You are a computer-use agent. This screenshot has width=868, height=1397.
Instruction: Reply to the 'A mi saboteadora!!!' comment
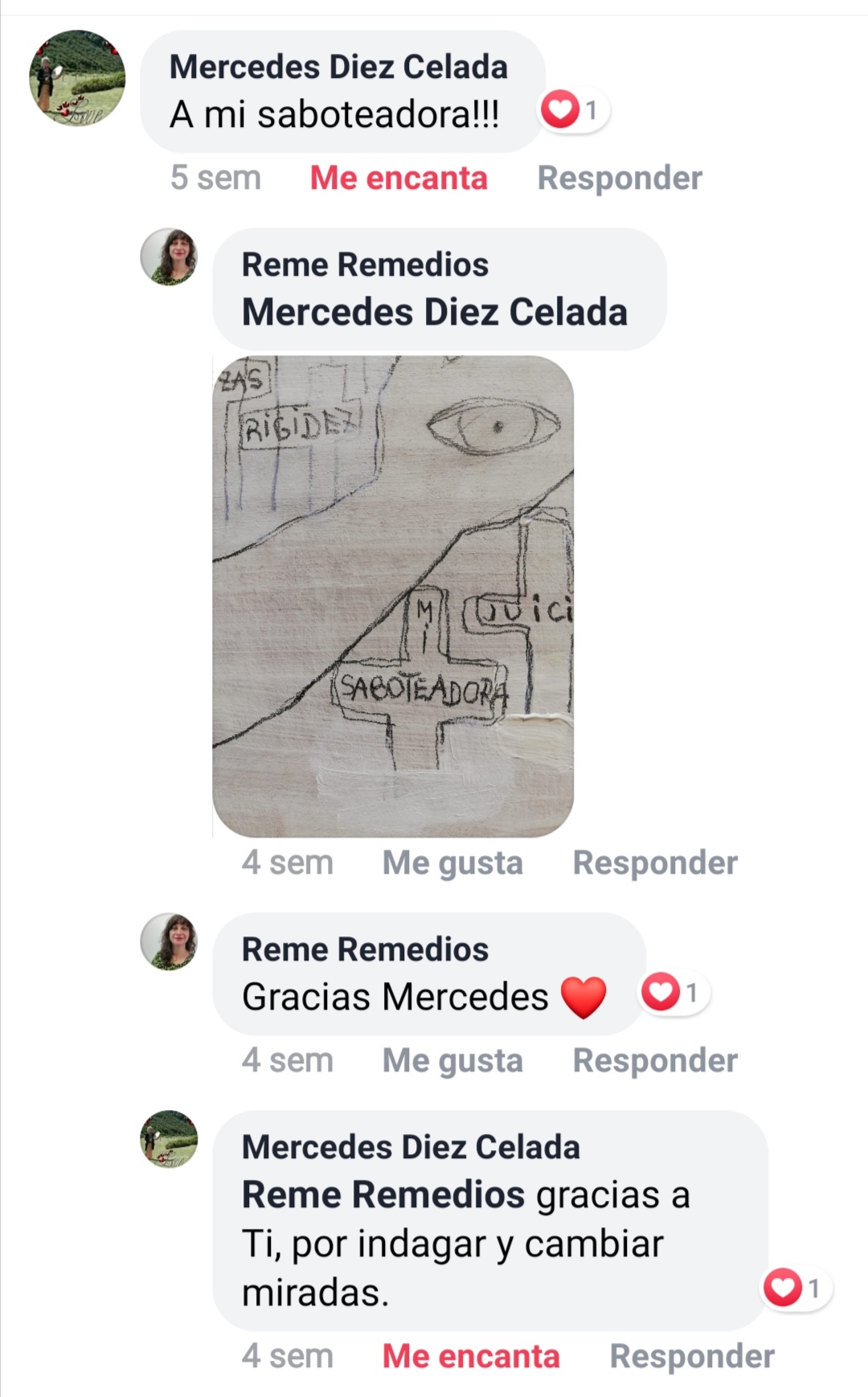(619, 178)
